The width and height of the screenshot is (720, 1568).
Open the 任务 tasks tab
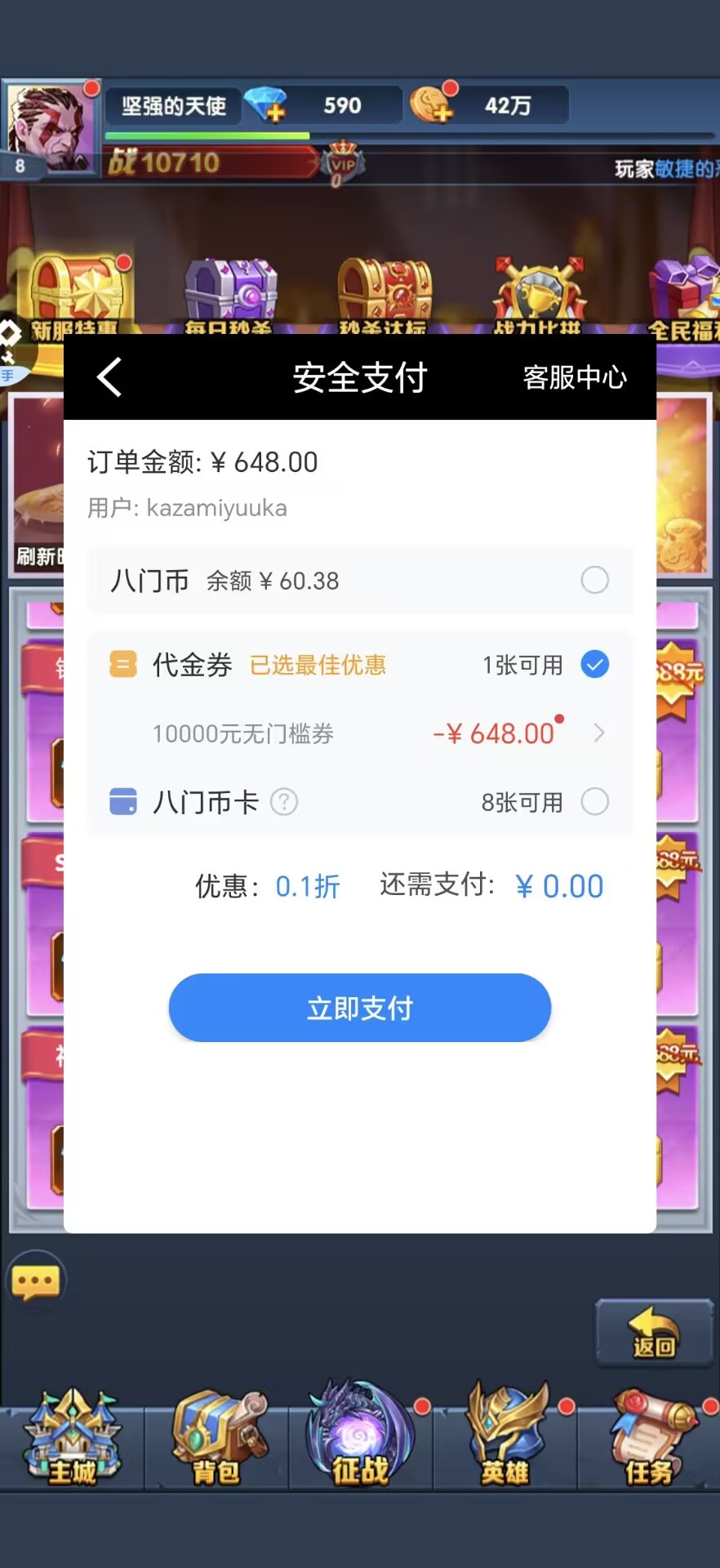[649, 1437]
